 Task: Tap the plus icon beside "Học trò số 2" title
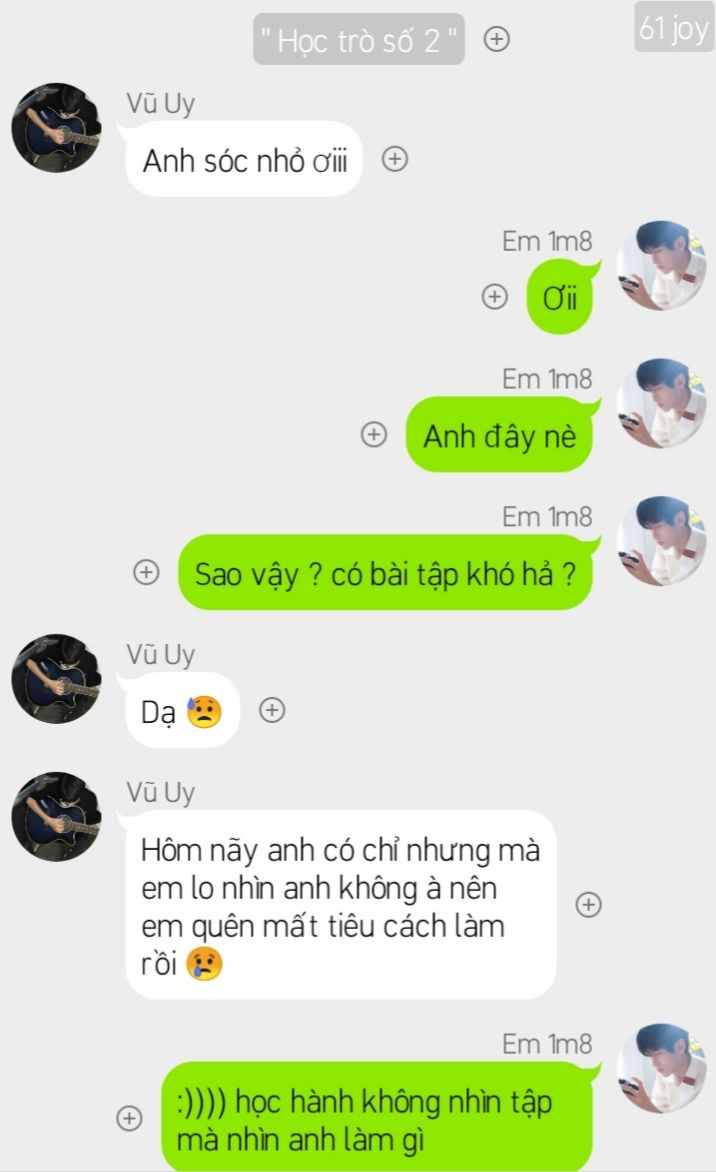point(497,39)
